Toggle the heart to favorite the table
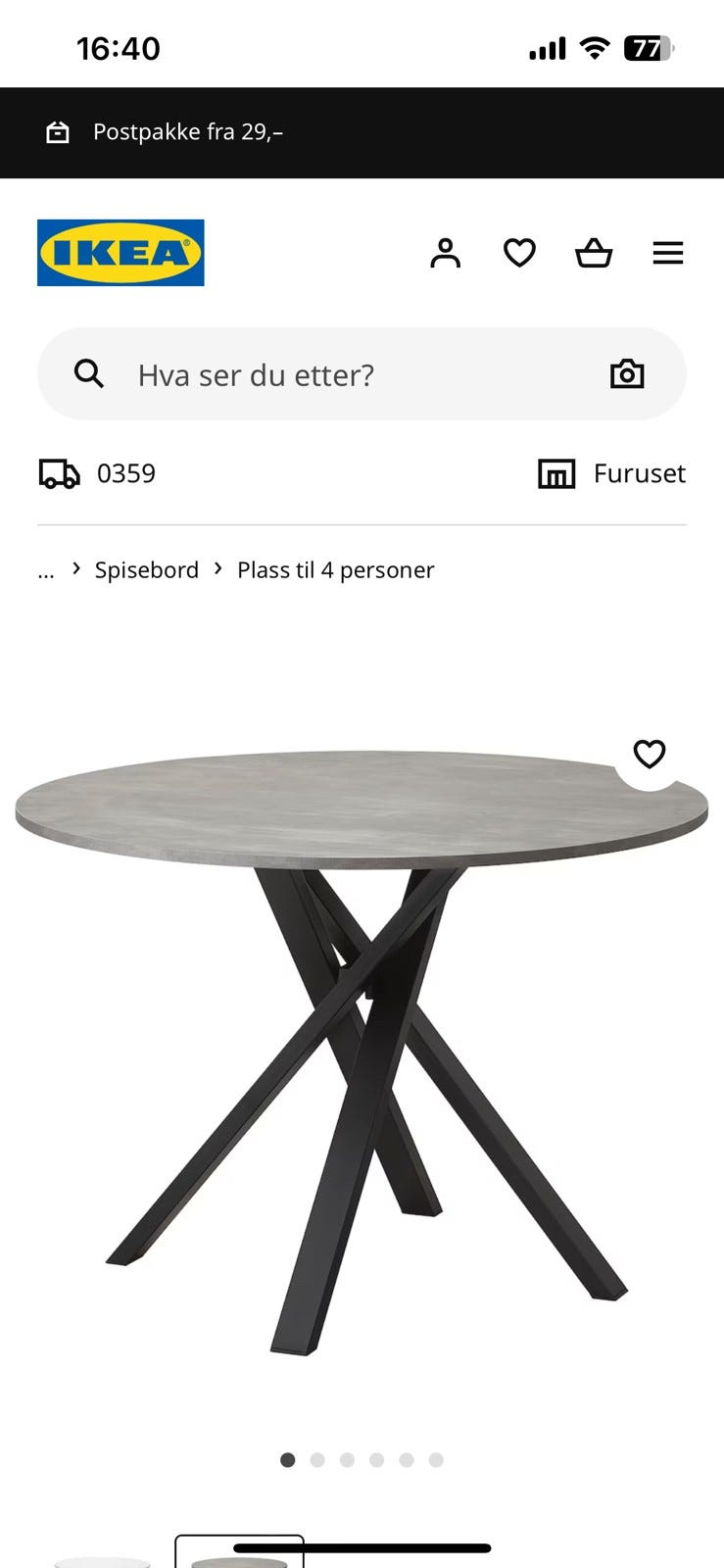Image resolution: width=724 pixels, height=1568 pixels. tap(648, 757)
